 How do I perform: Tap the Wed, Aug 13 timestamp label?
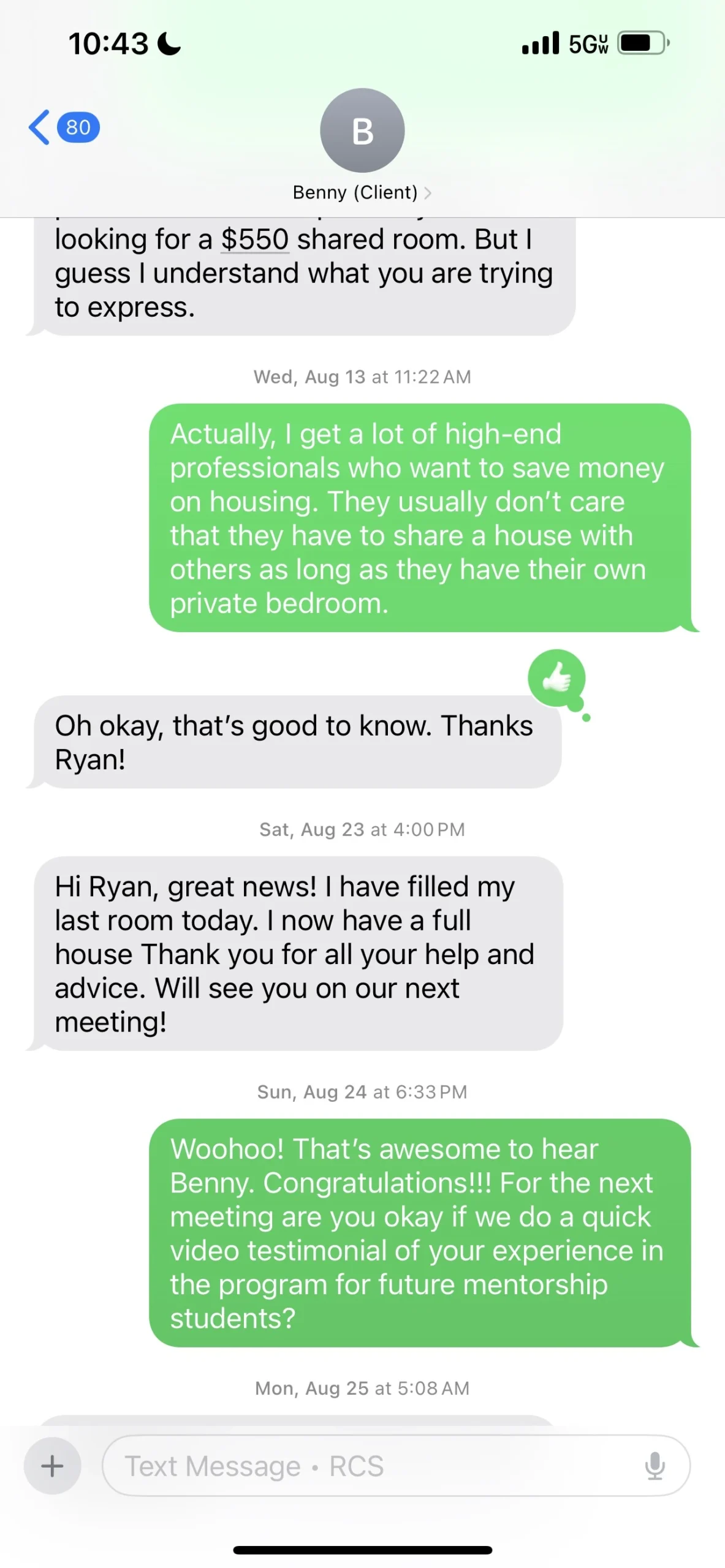pos(361,377)
